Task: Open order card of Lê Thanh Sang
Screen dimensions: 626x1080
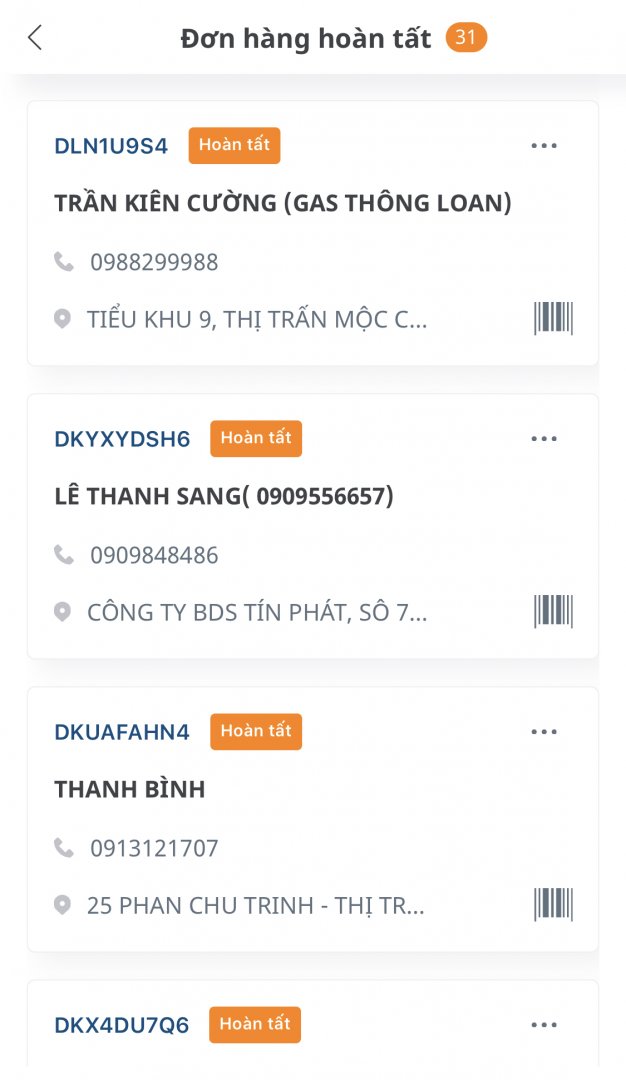Action: tap(224, 497)
